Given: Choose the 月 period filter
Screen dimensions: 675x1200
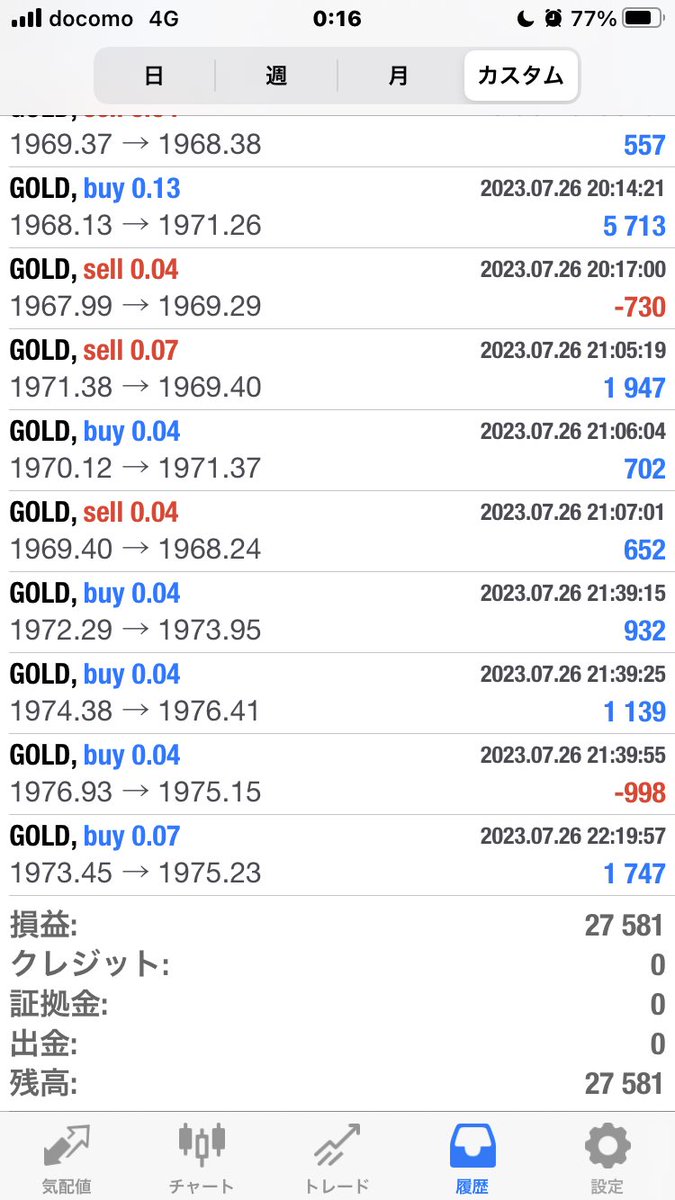Looking at the screenshot, I should [x=399, y=75].
